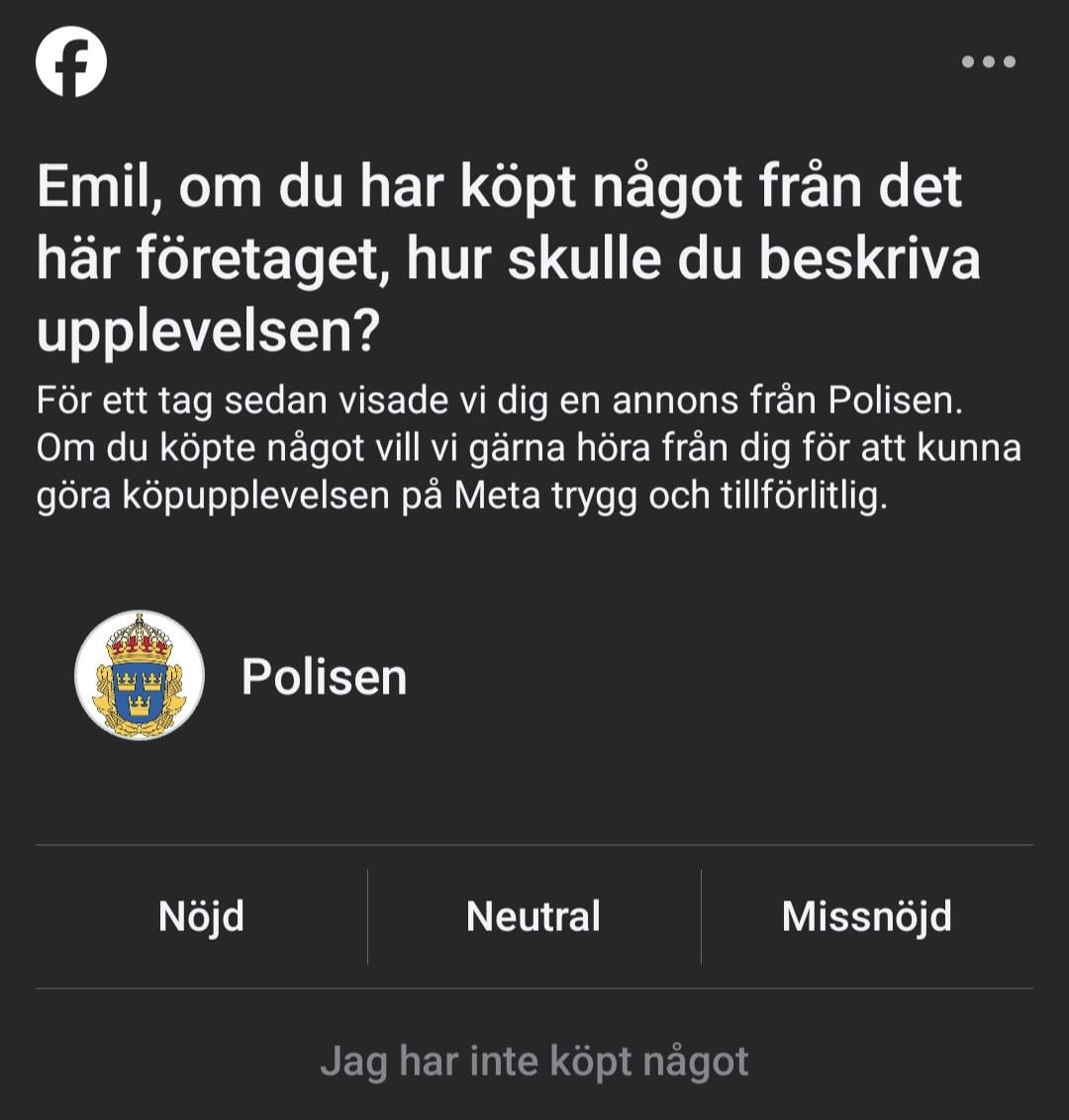This screenshot has height=1120, width=1069.
Task: Open the three-dot overflow menu
Action: 988,61
